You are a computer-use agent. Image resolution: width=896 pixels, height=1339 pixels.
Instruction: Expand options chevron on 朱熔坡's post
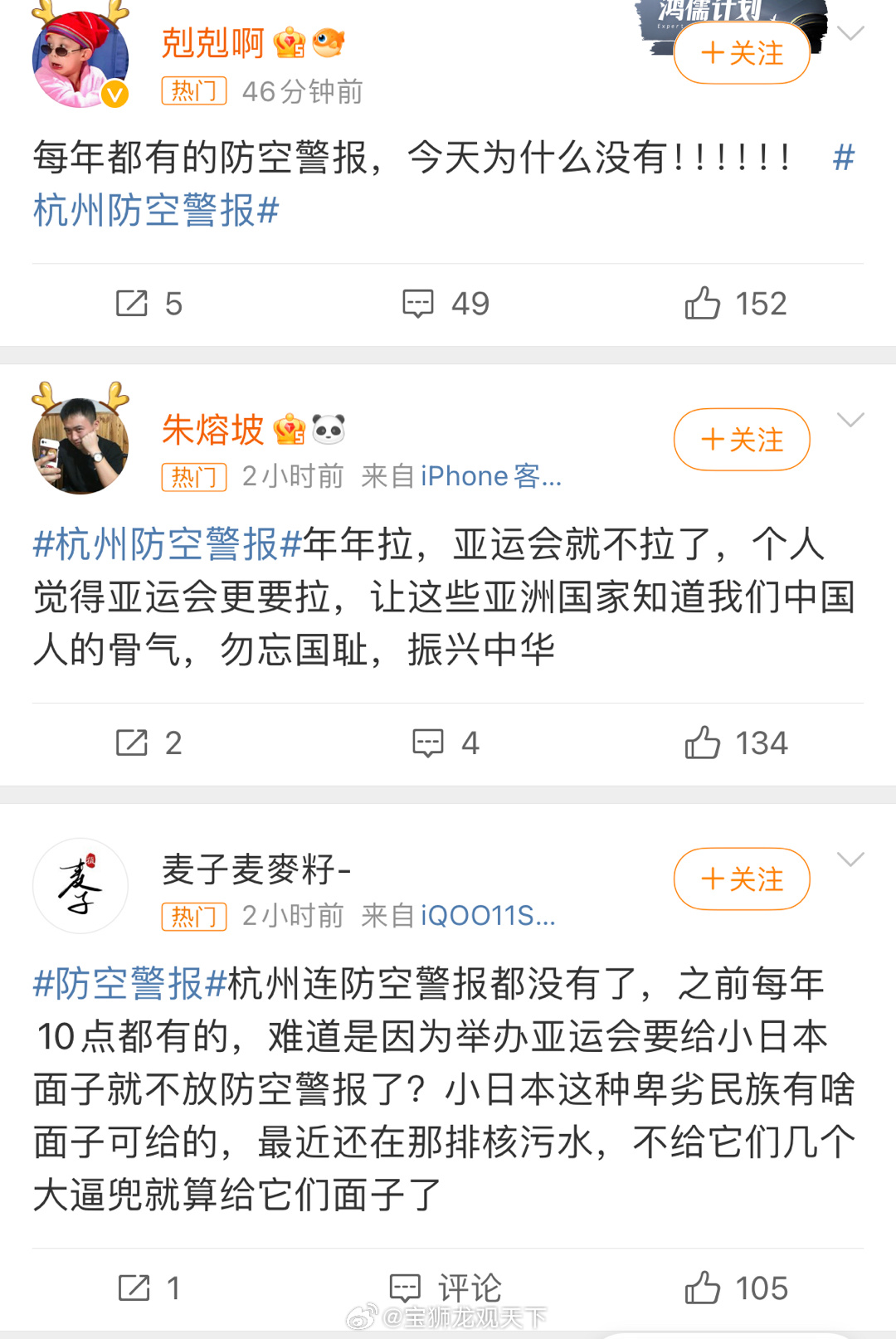coord(850,420)
